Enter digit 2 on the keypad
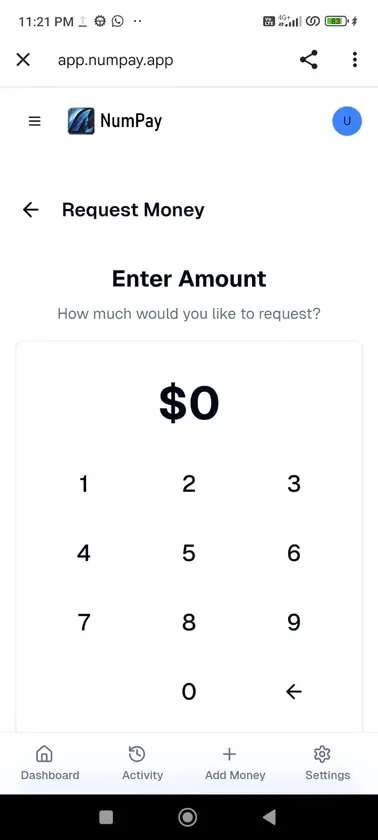This screenshot has width=378, height=840. point(188,484)
